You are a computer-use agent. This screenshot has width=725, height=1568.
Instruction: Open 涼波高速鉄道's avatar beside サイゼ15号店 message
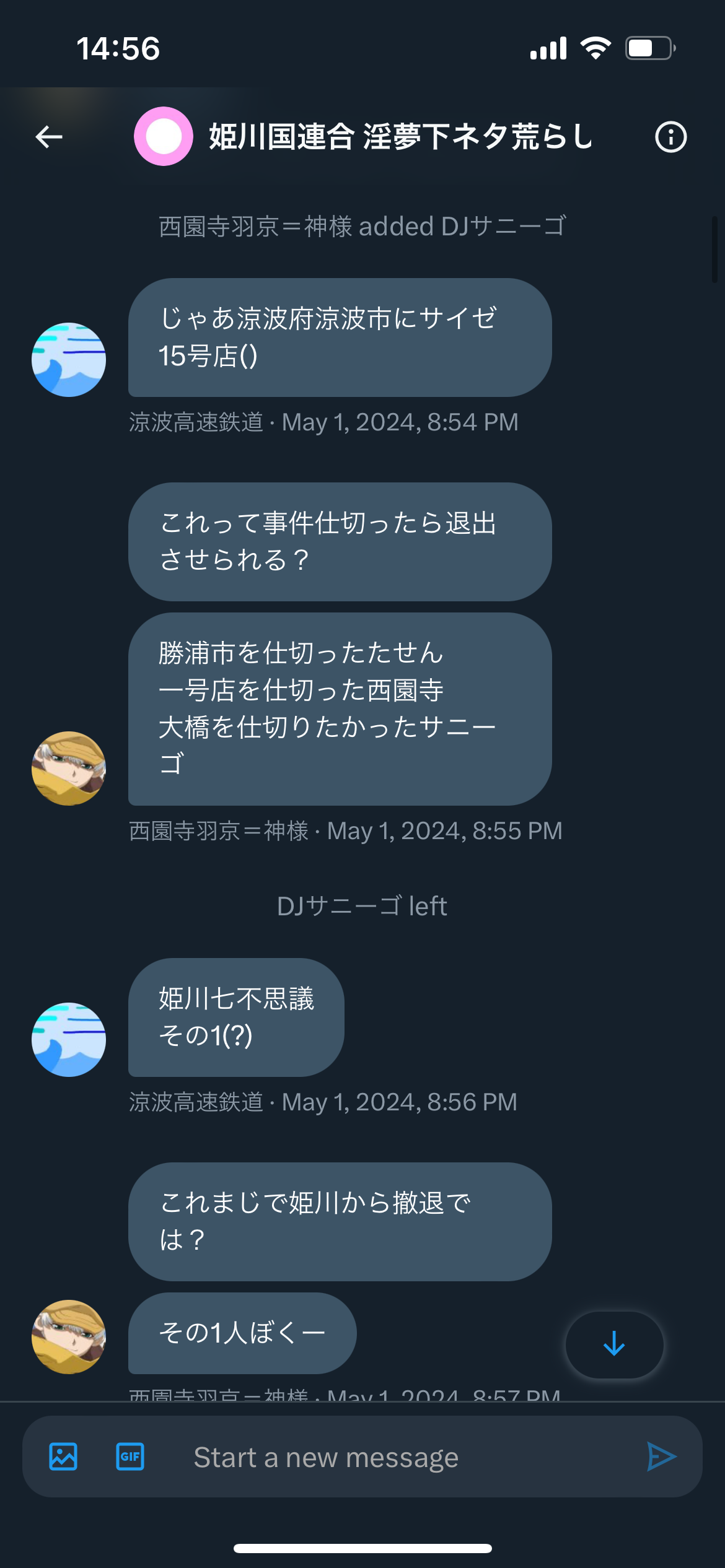(69, 360)
